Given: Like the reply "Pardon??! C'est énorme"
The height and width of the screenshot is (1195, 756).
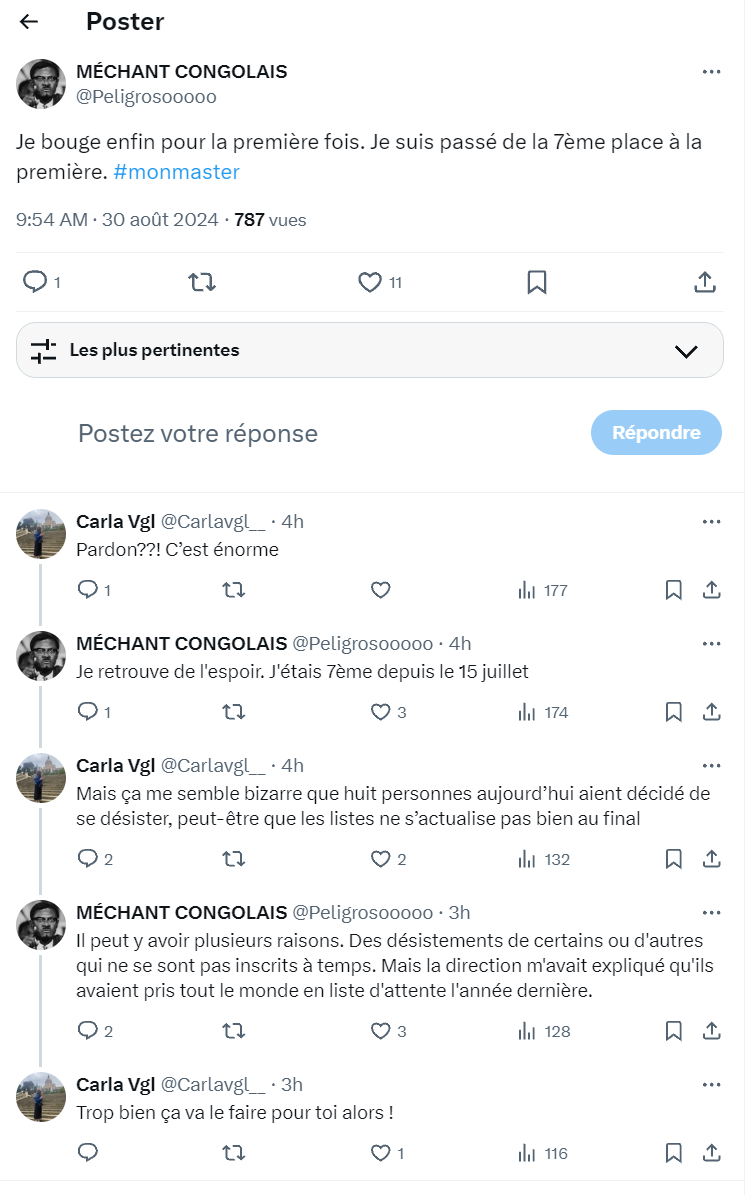Looking at the screenshot, I should [x=380, y=590].
